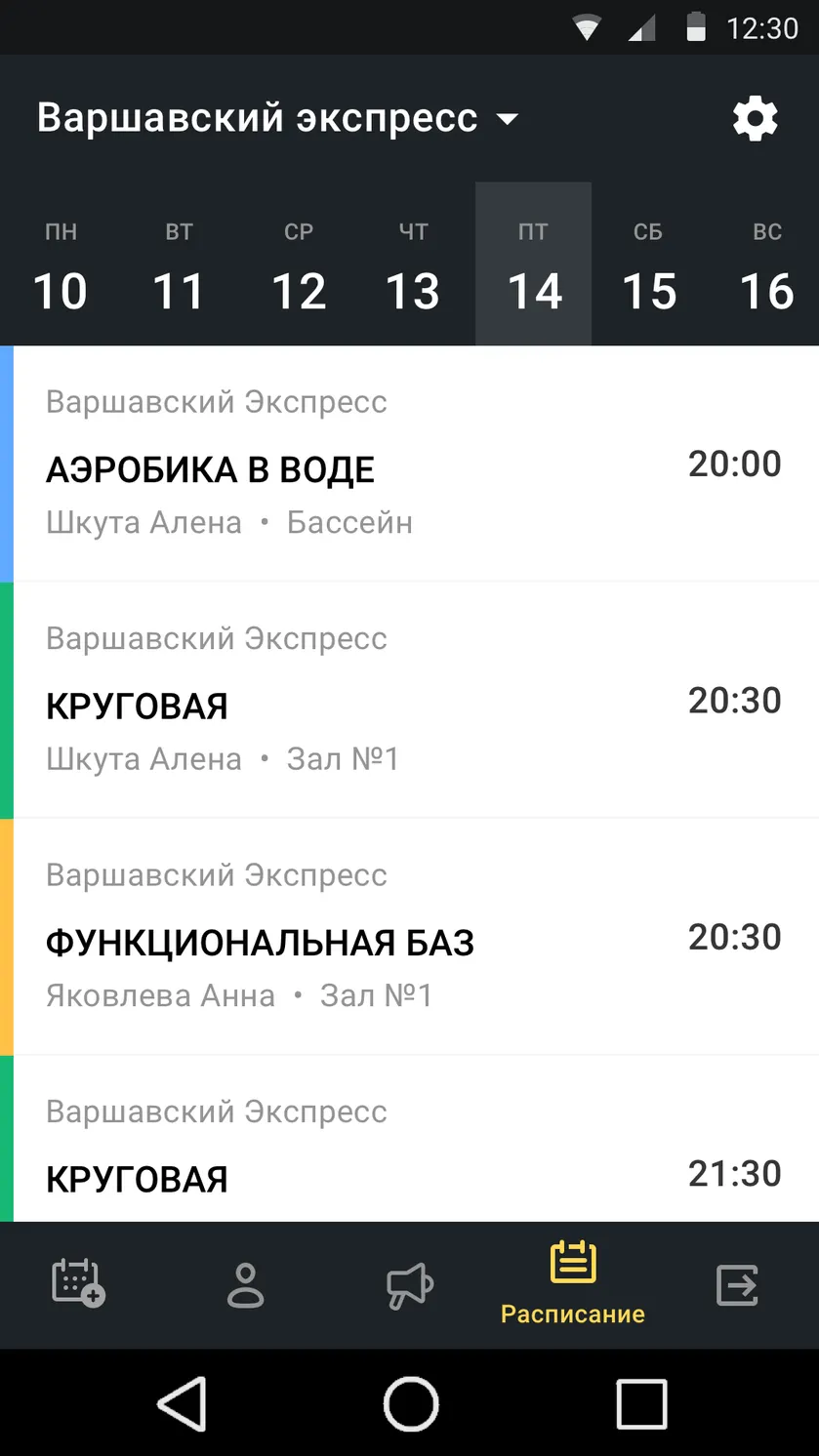Expand the Варшавский экспресс club dropdown

[x=278, y=118]
